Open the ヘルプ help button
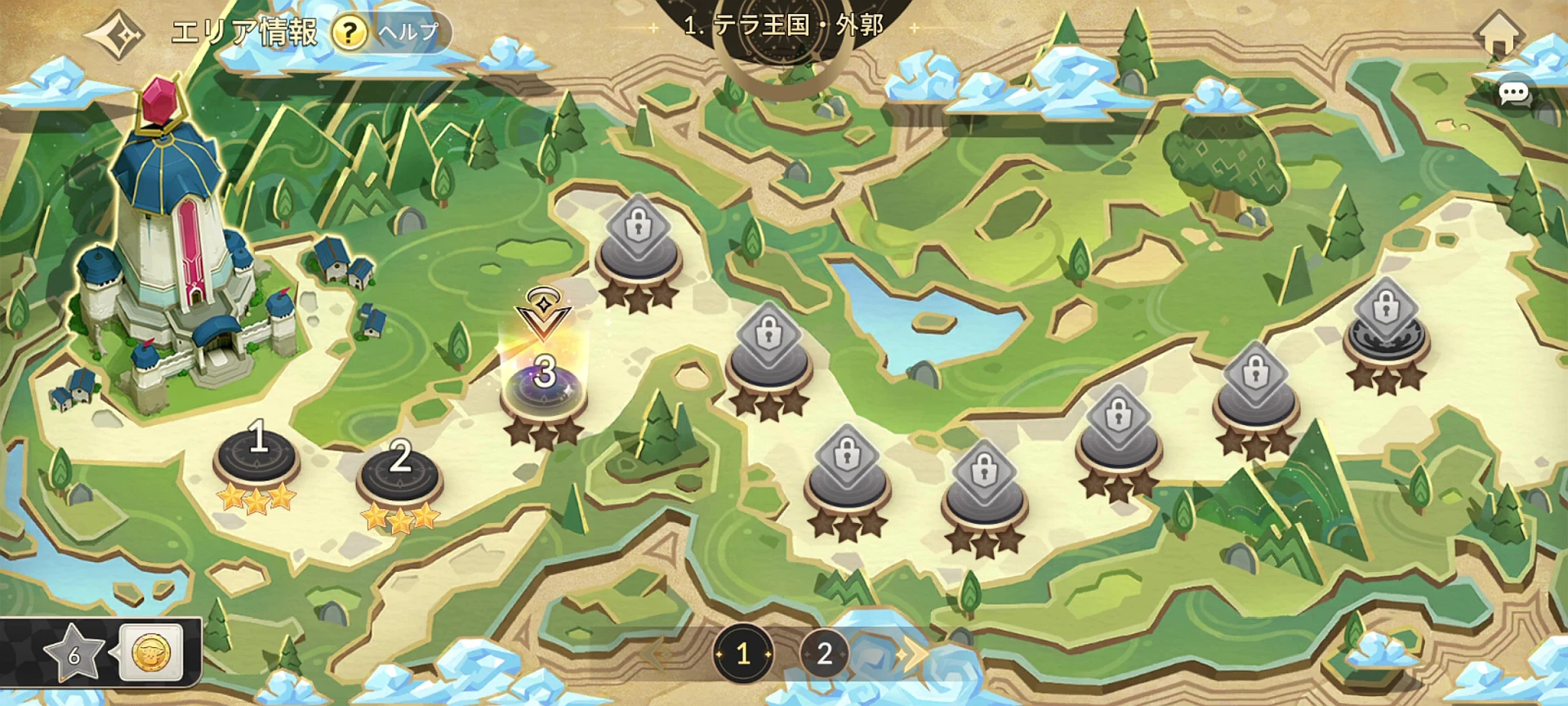 coord(390,33)
